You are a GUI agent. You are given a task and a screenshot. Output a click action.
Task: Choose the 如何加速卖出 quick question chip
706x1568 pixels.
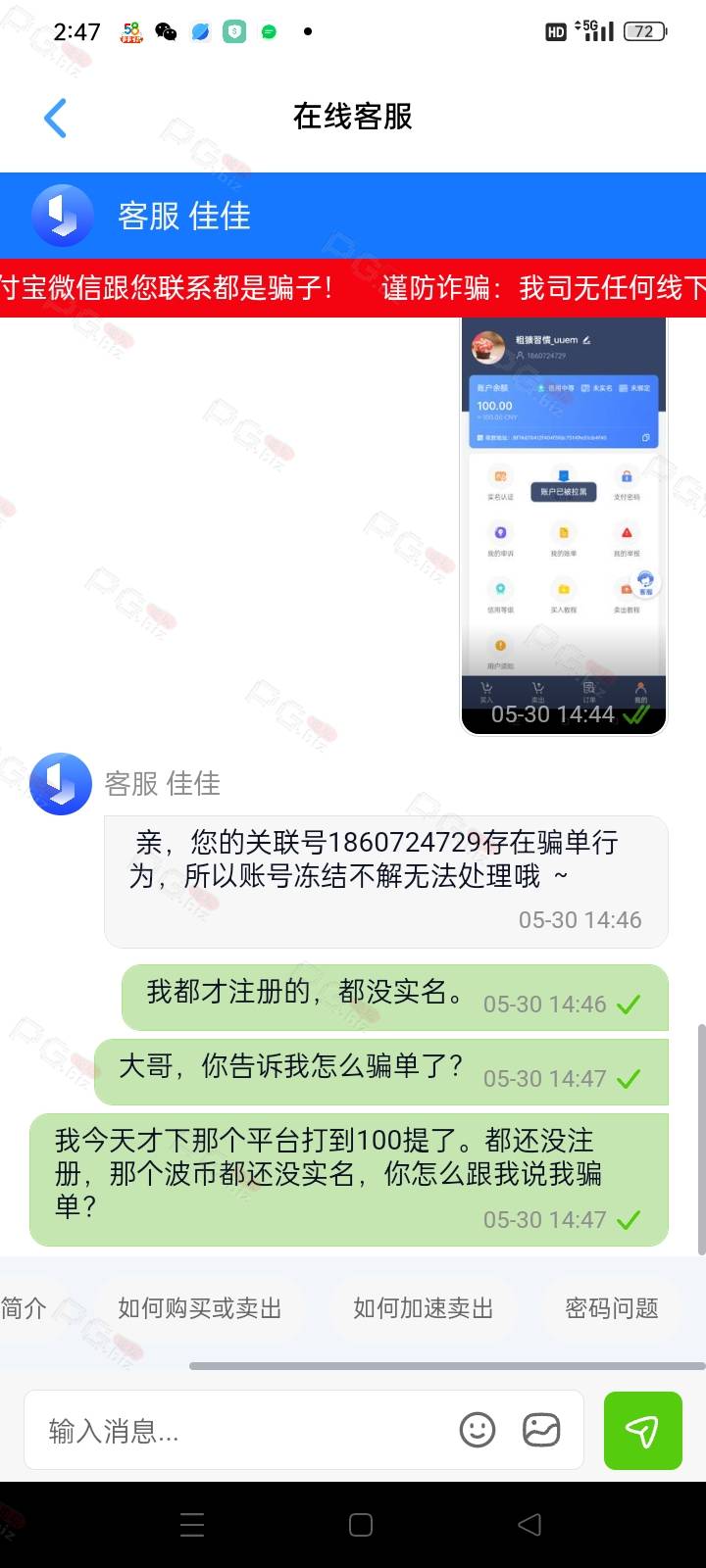pyautogui.click(x=423, y=1308)
